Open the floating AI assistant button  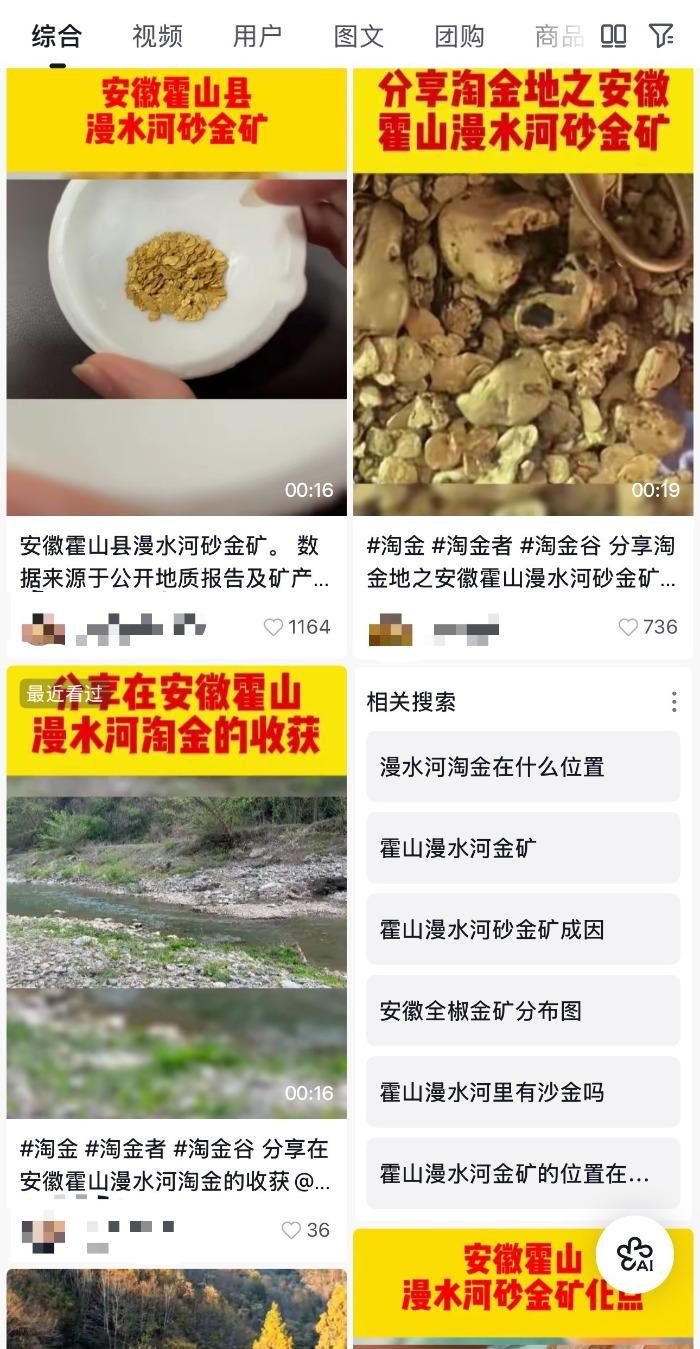point(634,1256)
